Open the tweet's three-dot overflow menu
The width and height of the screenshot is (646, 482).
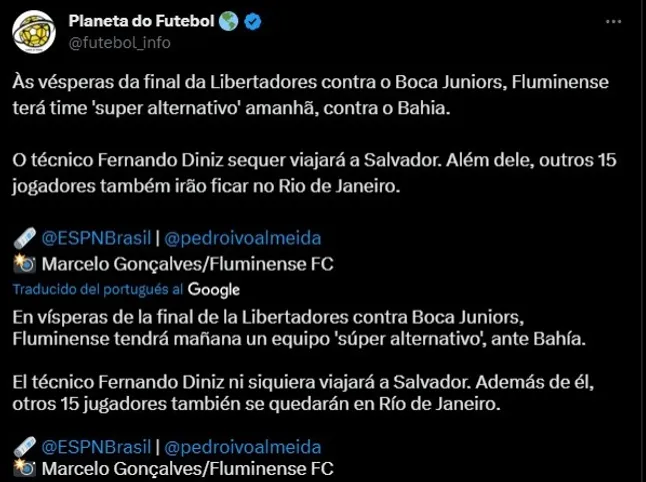click(x=613, y=20)
